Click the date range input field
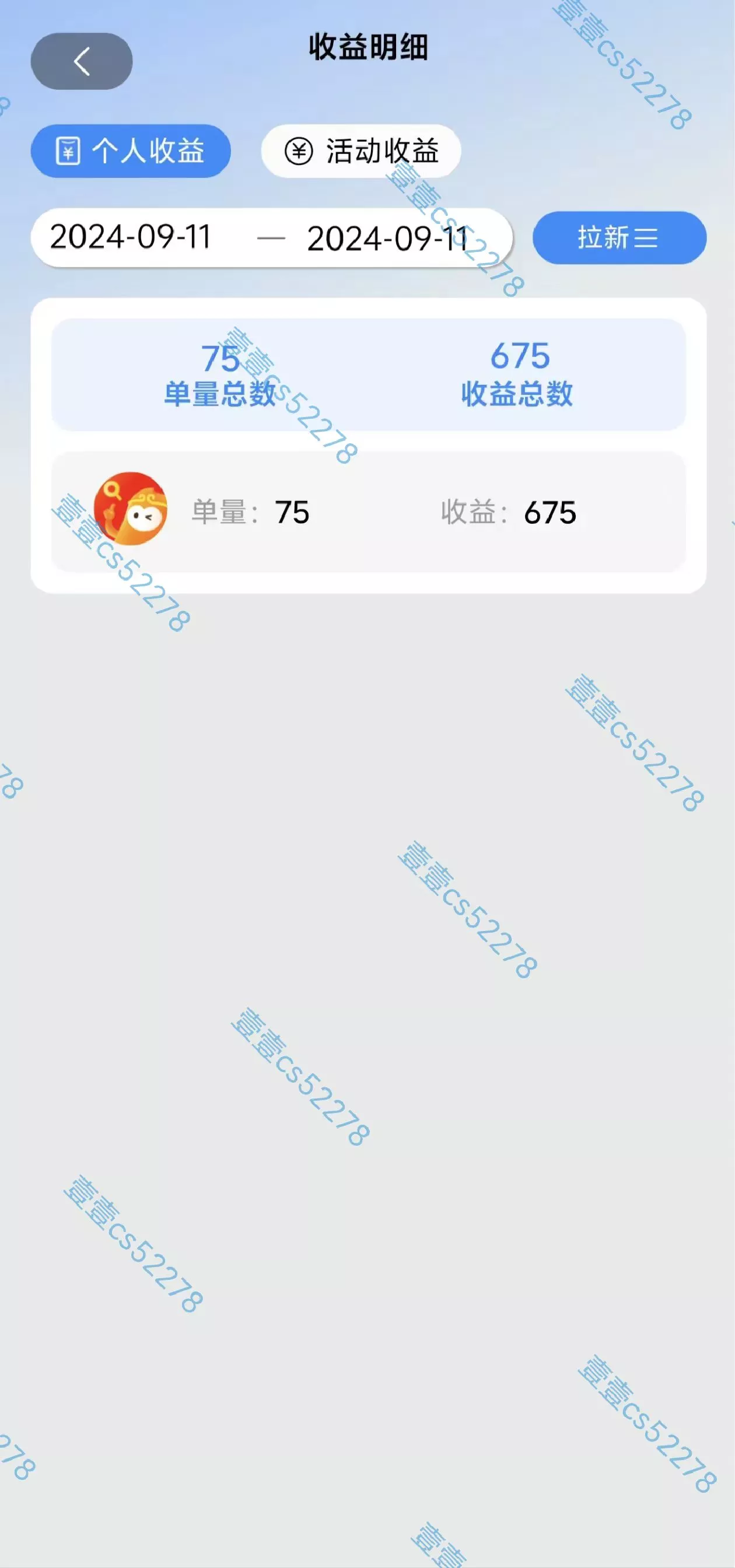Screen dimensions: 735x1568 pyautogui.click(x=274, y=238)
